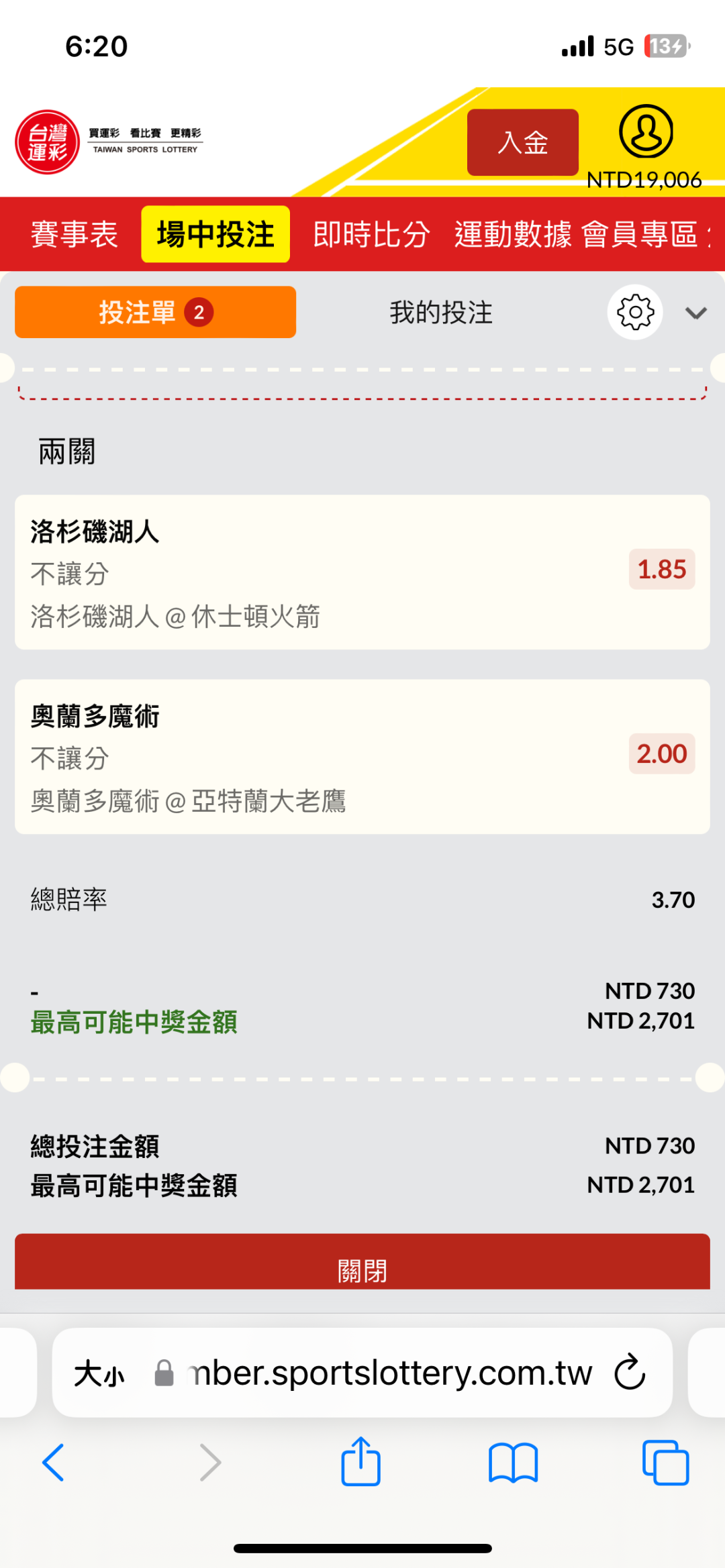This screenshot has height=1568, width=725.
Task: Switch to the 會員專區 tab
Action: (x=639, y=234)
